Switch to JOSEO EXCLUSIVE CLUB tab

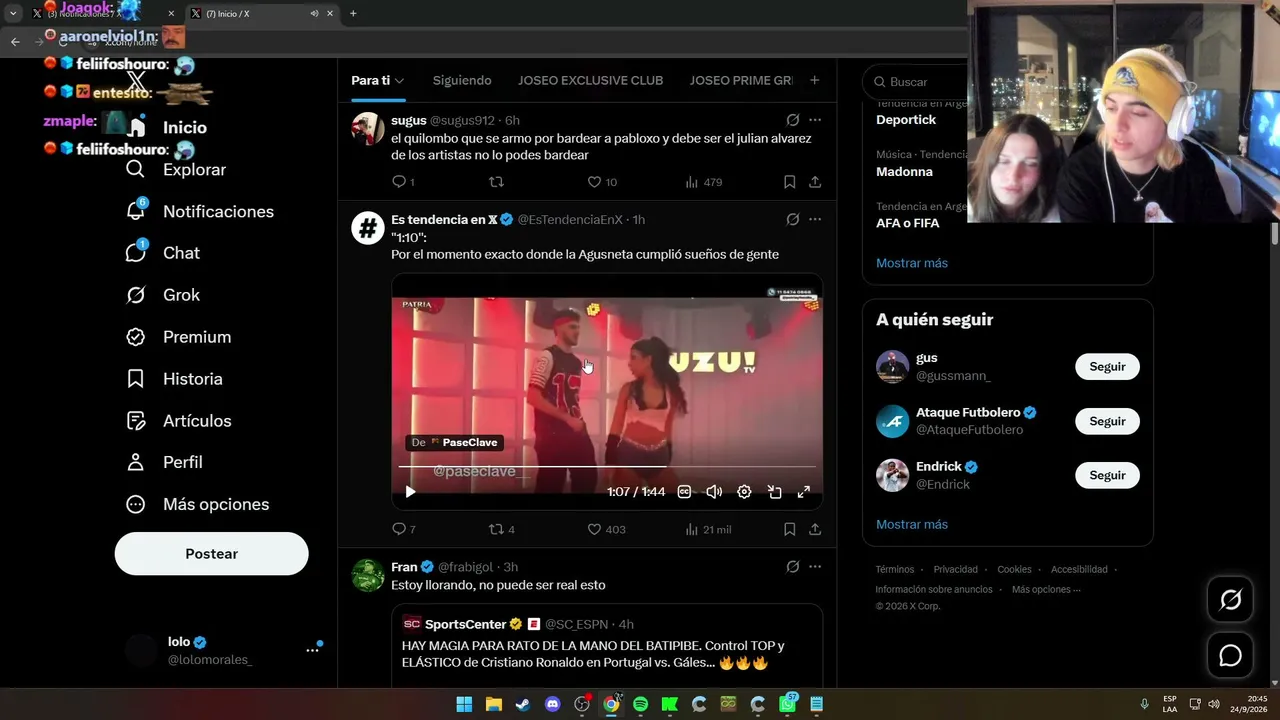[590, 81]
